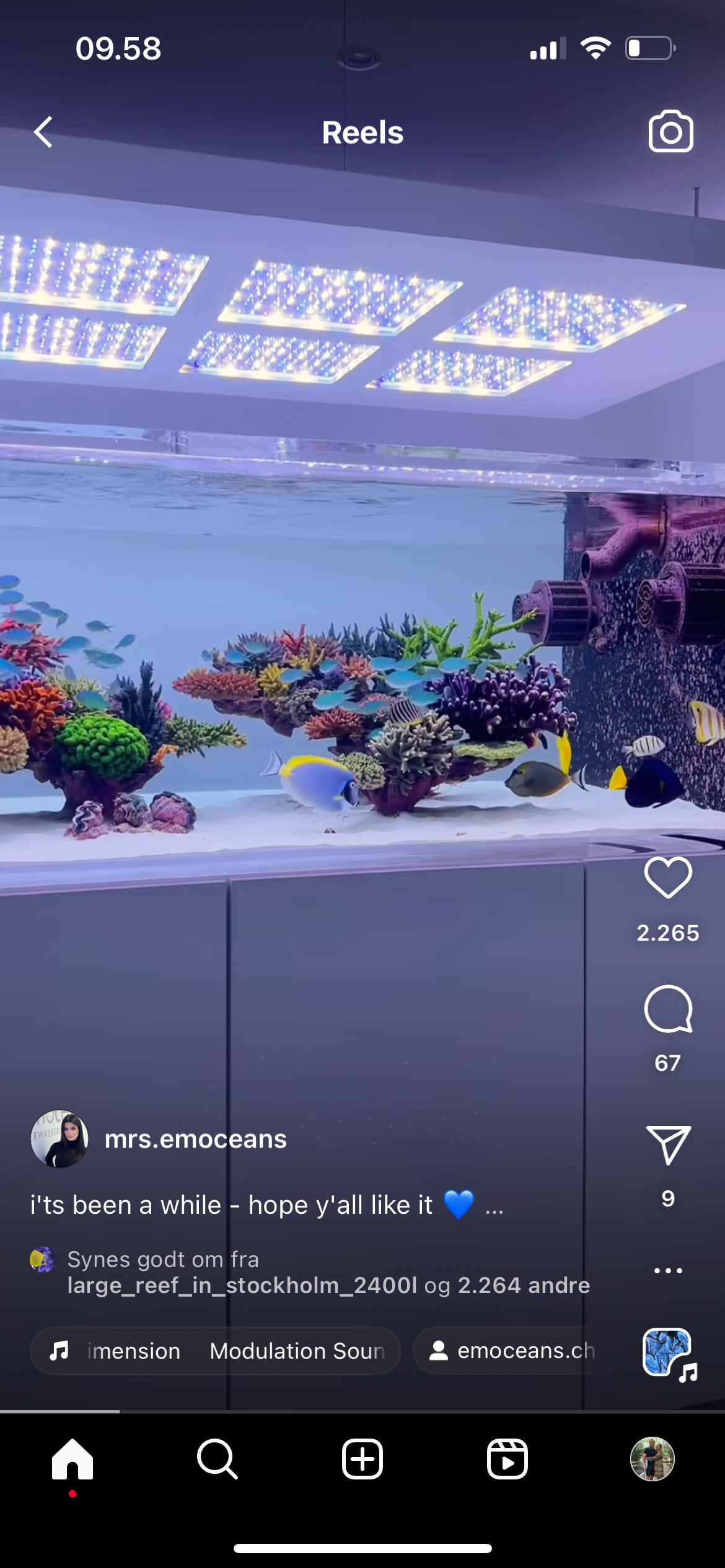The height and width of the screenshot is (1568, 725).
Task: Switch to the Reels tab
Action: [x=507, y=1459]
